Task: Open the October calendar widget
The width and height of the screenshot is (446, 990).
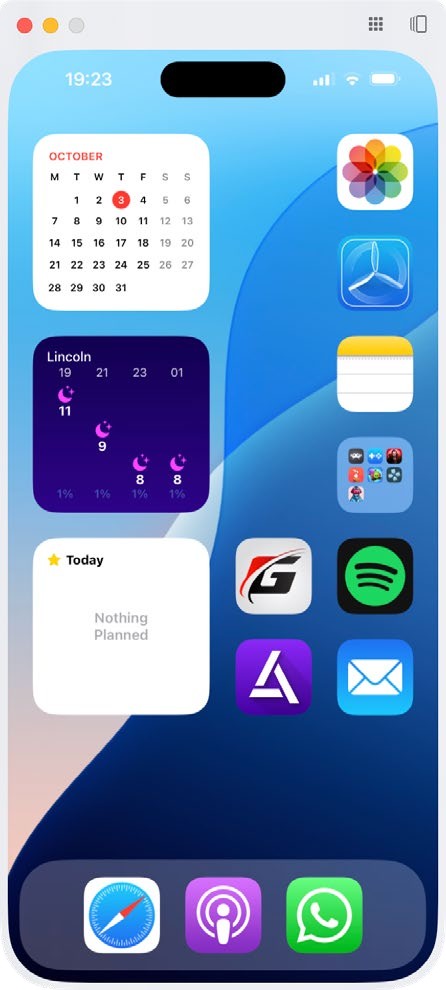Action: click(121, 222)
